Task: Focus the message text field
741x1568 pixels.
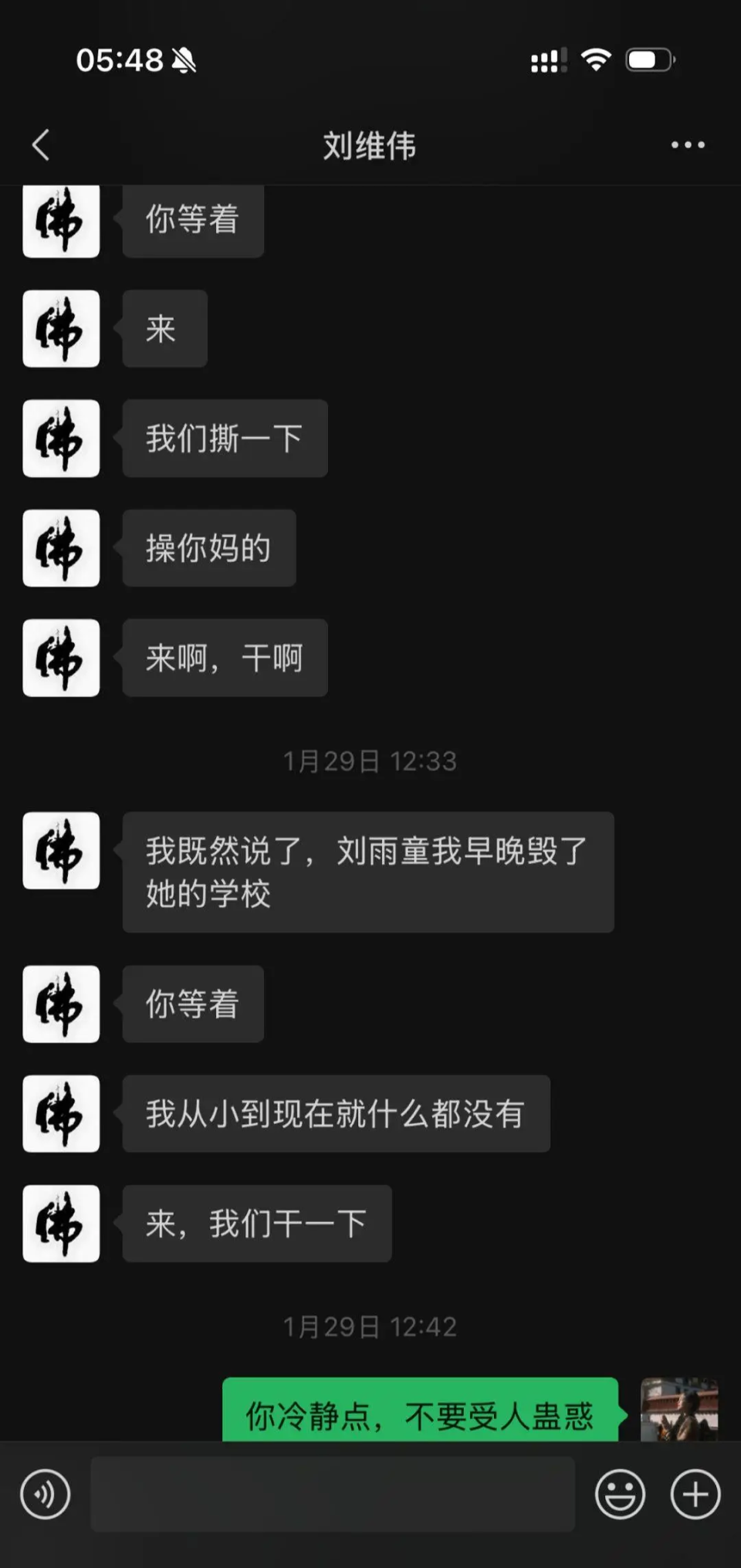Action: [x=333, y=1494]
